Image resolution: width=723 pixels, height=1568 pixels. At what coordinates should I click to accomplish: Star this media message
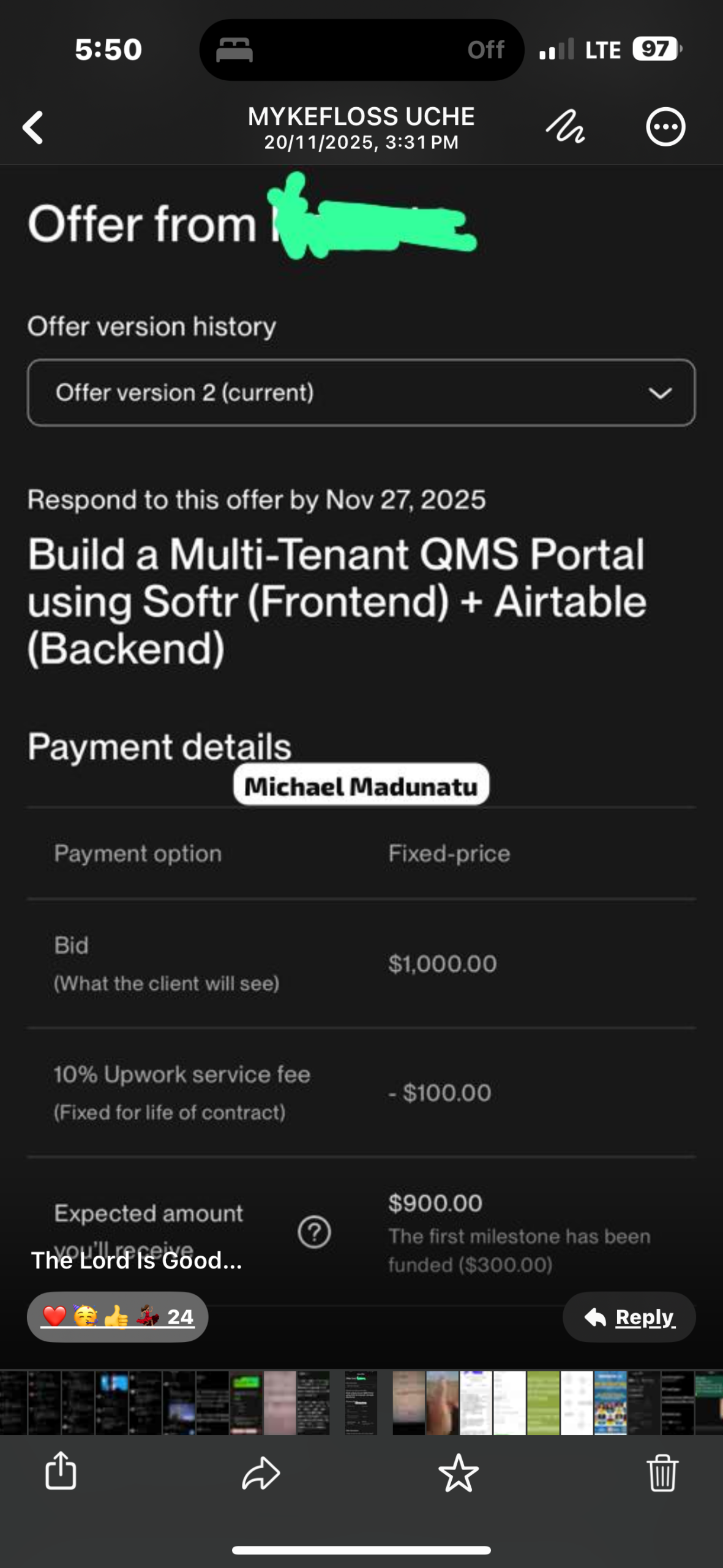click(x=458, y=1472)
